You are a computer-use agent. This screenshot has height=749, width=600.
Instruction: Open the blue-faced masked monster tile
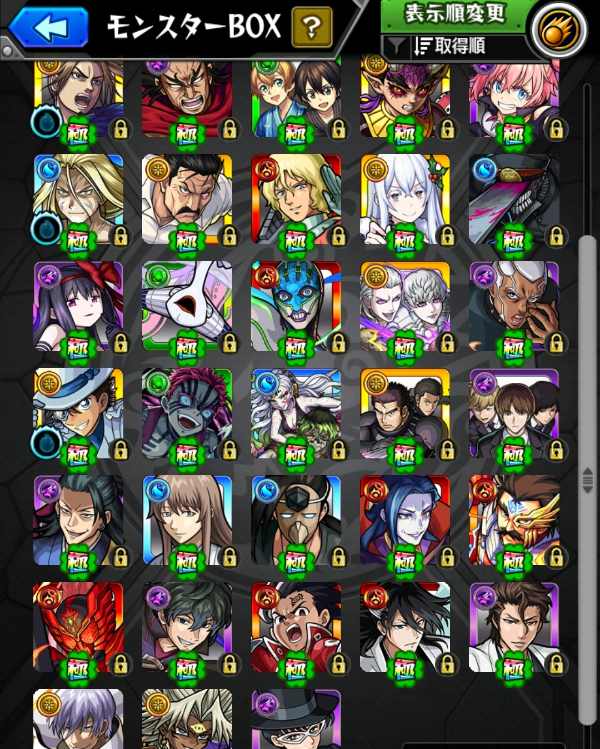tap(296, 305)
